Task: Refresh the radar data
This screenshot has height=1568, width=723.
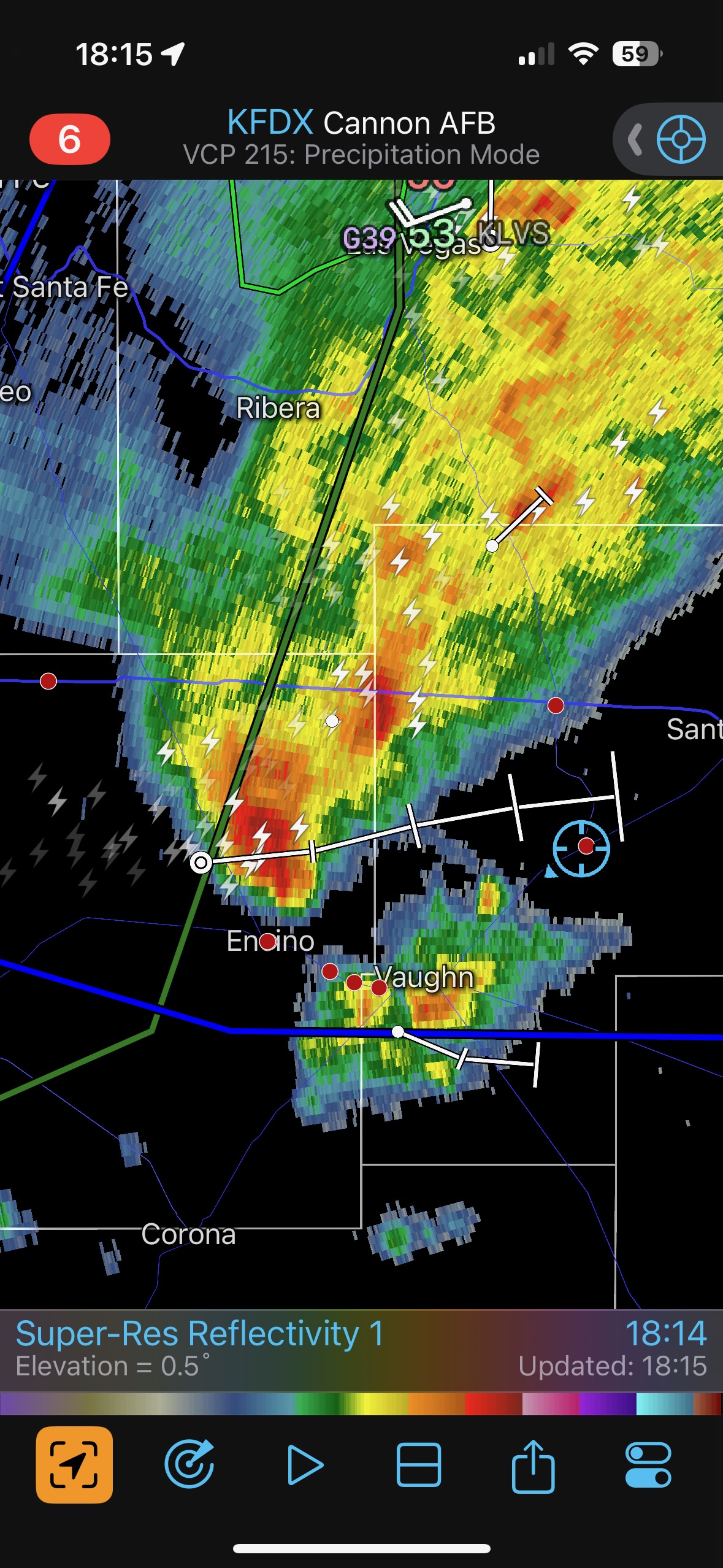Action: pos(189,1464)
